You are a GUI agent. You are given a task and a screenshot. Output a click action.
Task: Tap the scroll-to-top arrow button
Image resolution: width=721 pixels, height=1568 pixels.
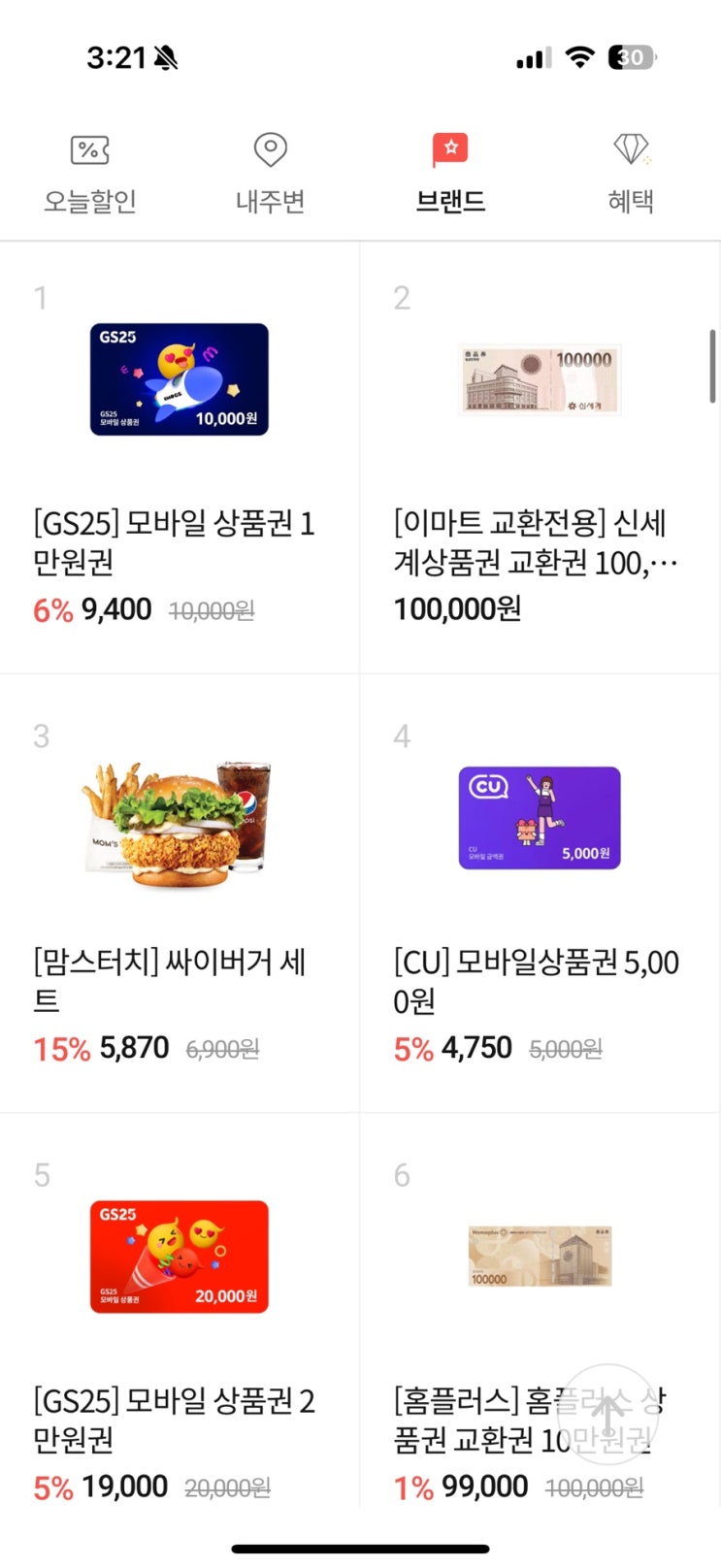[x=608, y=1414]
